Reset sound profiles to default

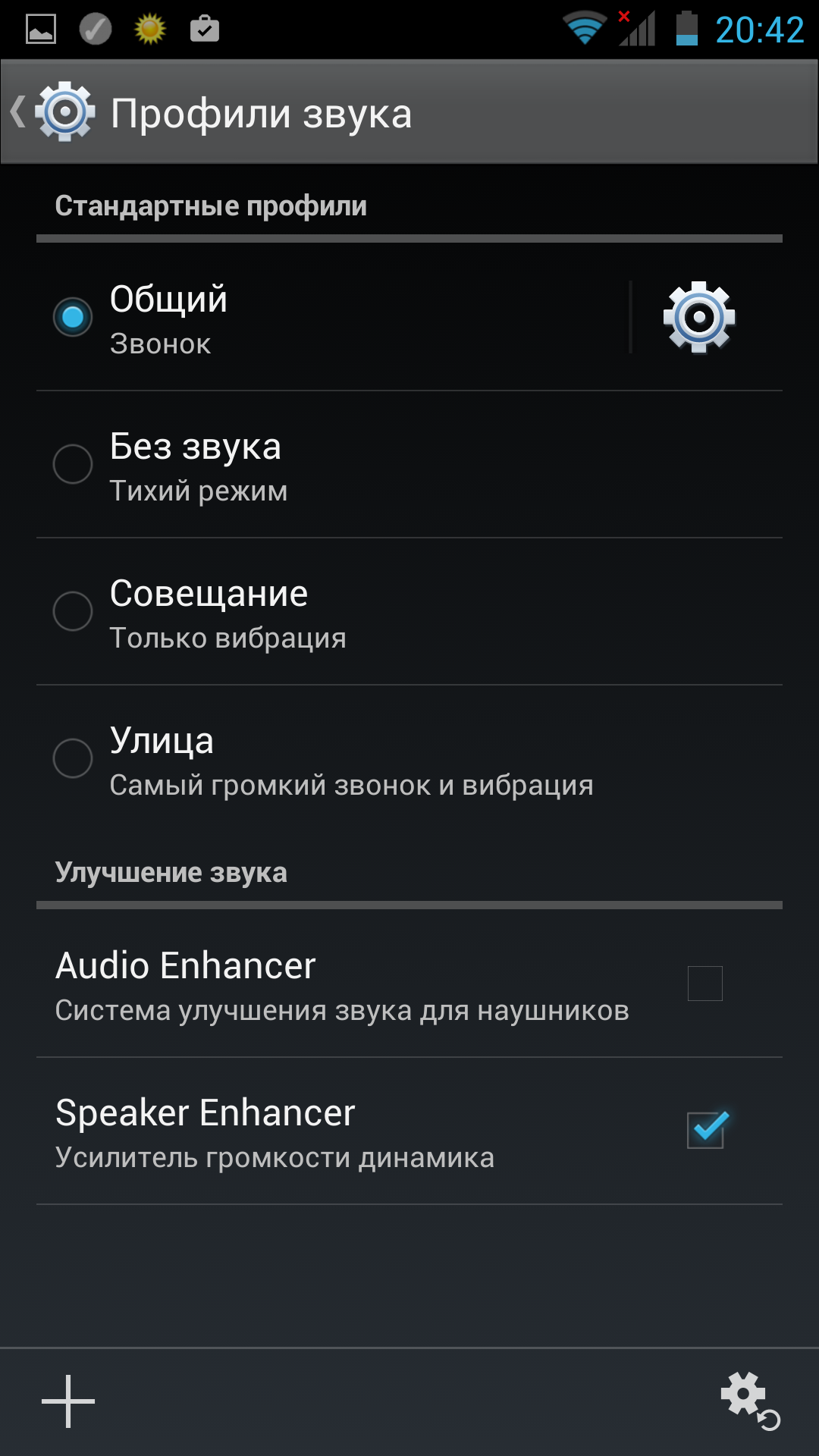[749, 1401]
